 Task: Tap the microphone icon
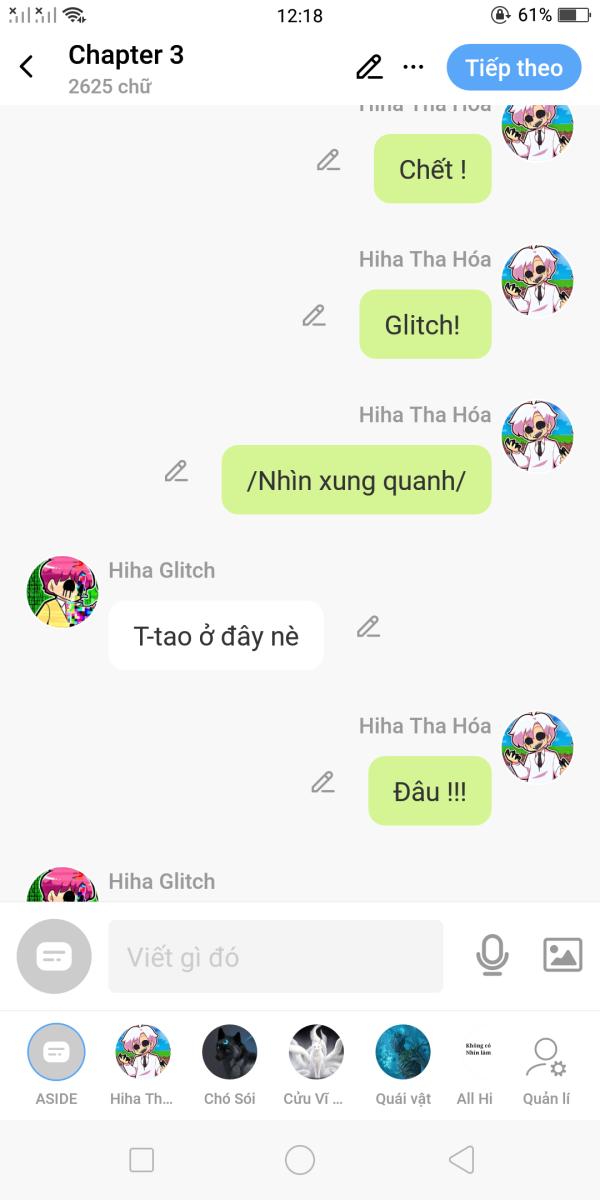click(x=491, y=956)
